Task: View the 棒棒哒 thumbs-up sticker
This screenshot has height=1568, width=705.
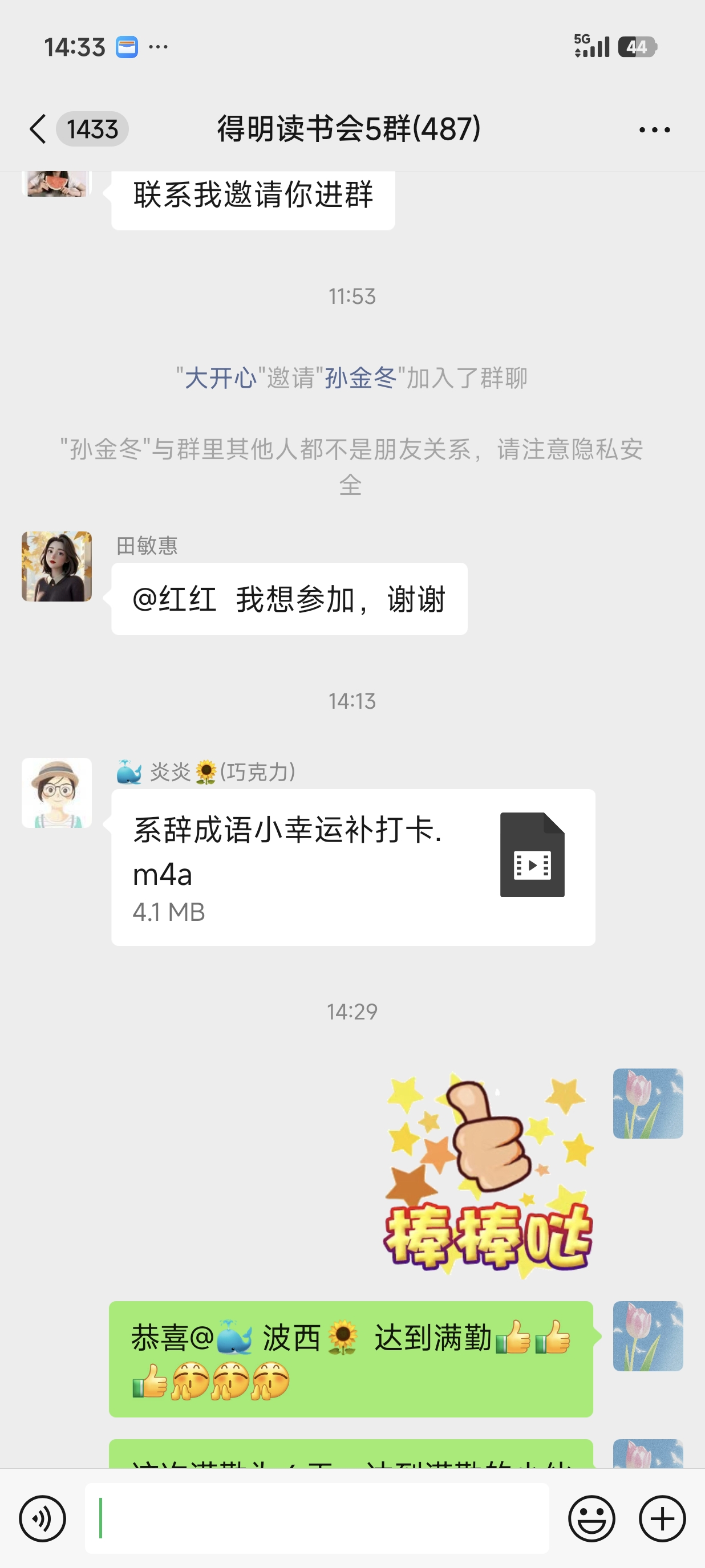Action: click(x=488, y=1173)
